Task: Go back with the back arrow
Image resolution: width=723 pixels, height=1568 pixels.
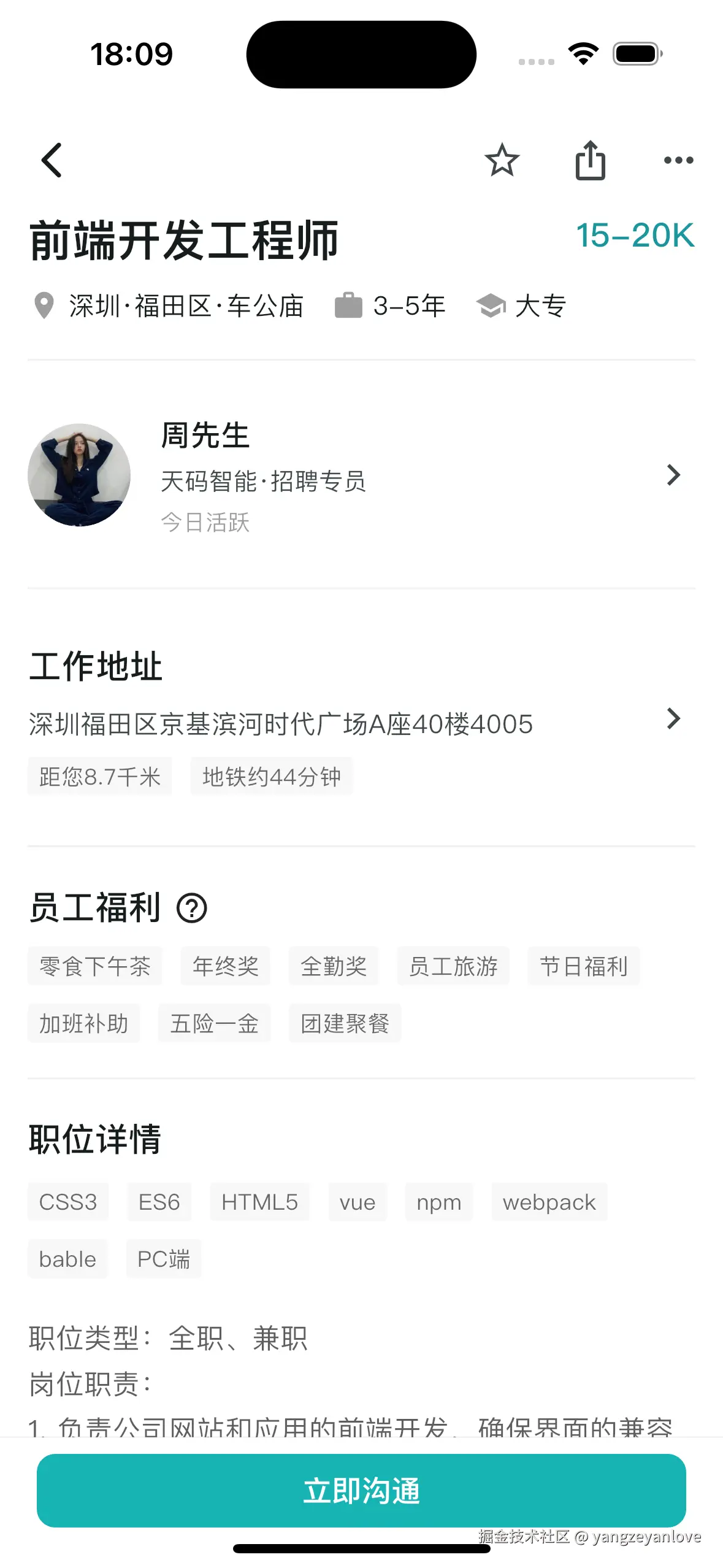Action: pyautogui.click(x=52, y=159)
